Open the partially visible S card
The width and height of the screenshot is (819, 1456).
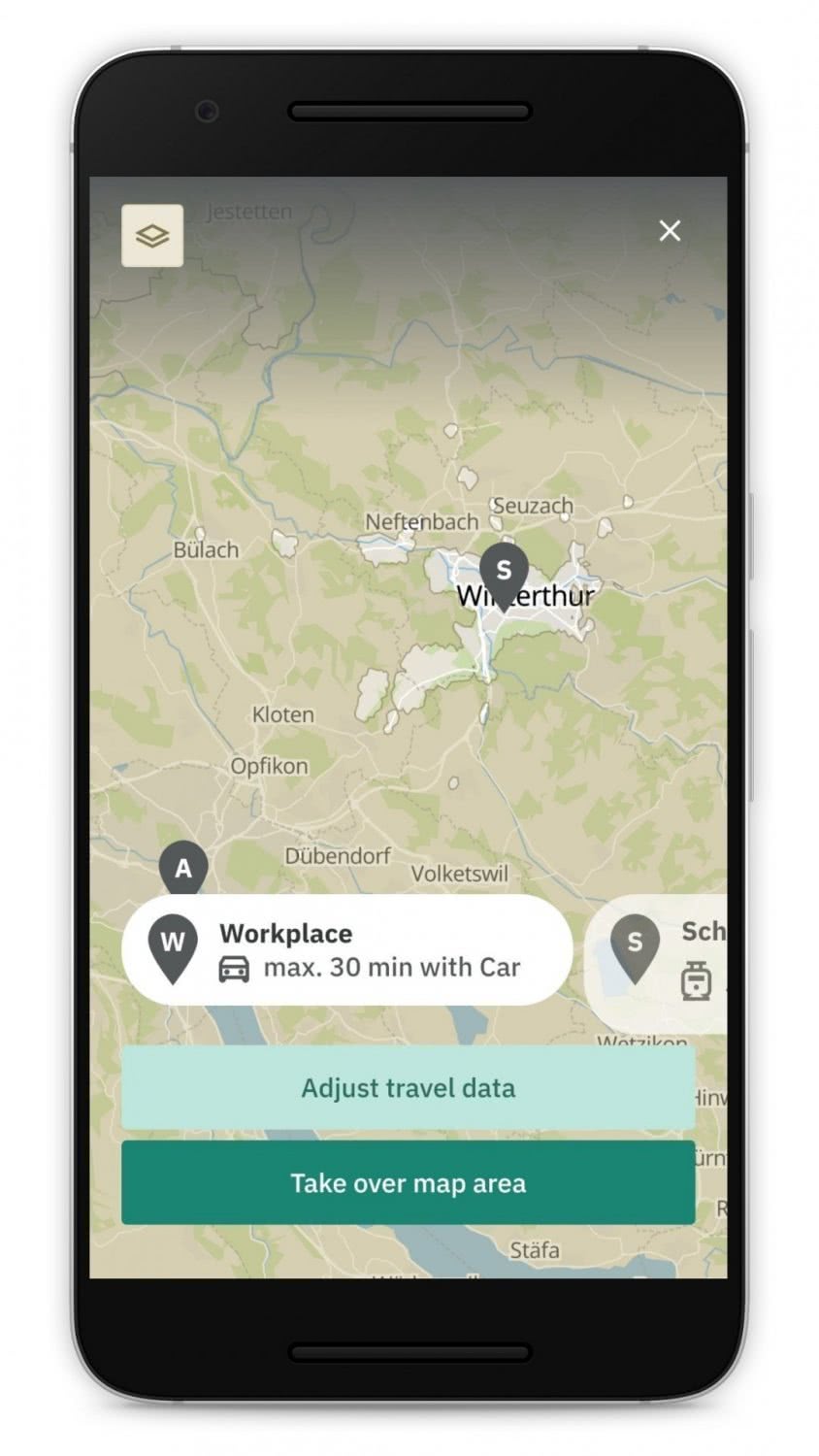point(656,964)
